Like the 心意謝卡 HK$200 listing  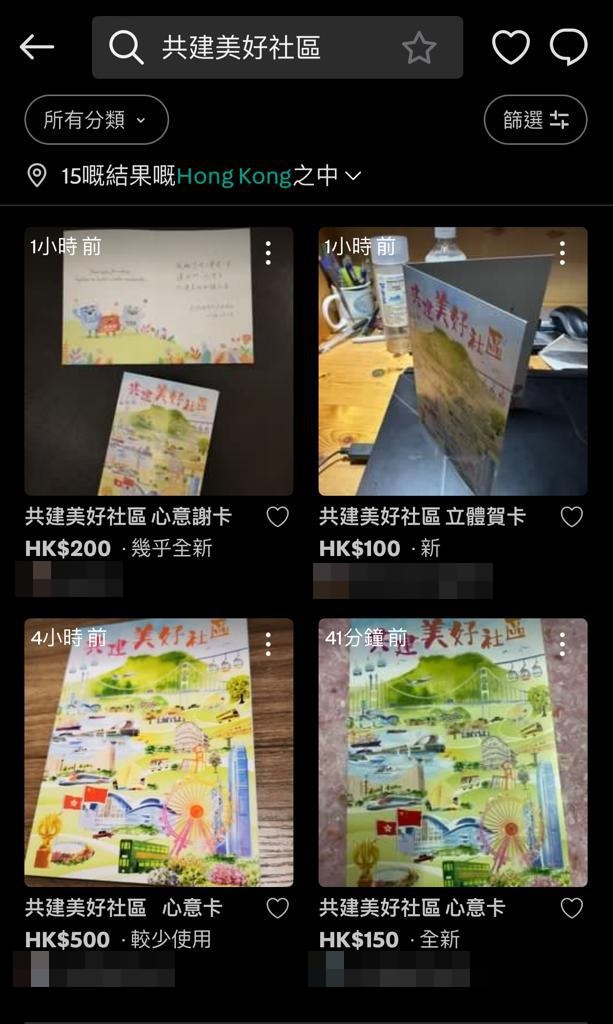coord(277,517)
